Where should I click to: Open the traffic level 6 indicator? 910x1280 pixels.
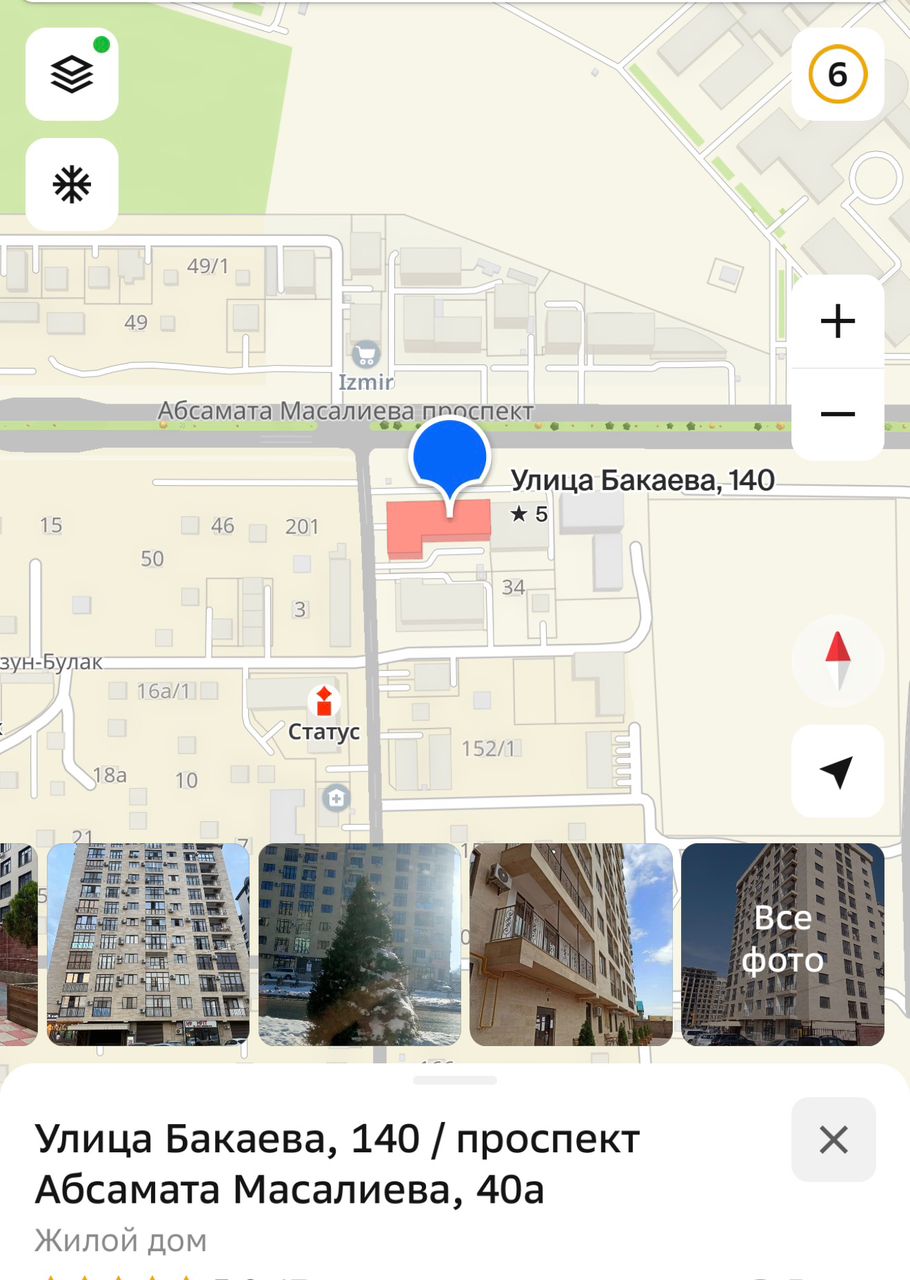coord(837,74)
